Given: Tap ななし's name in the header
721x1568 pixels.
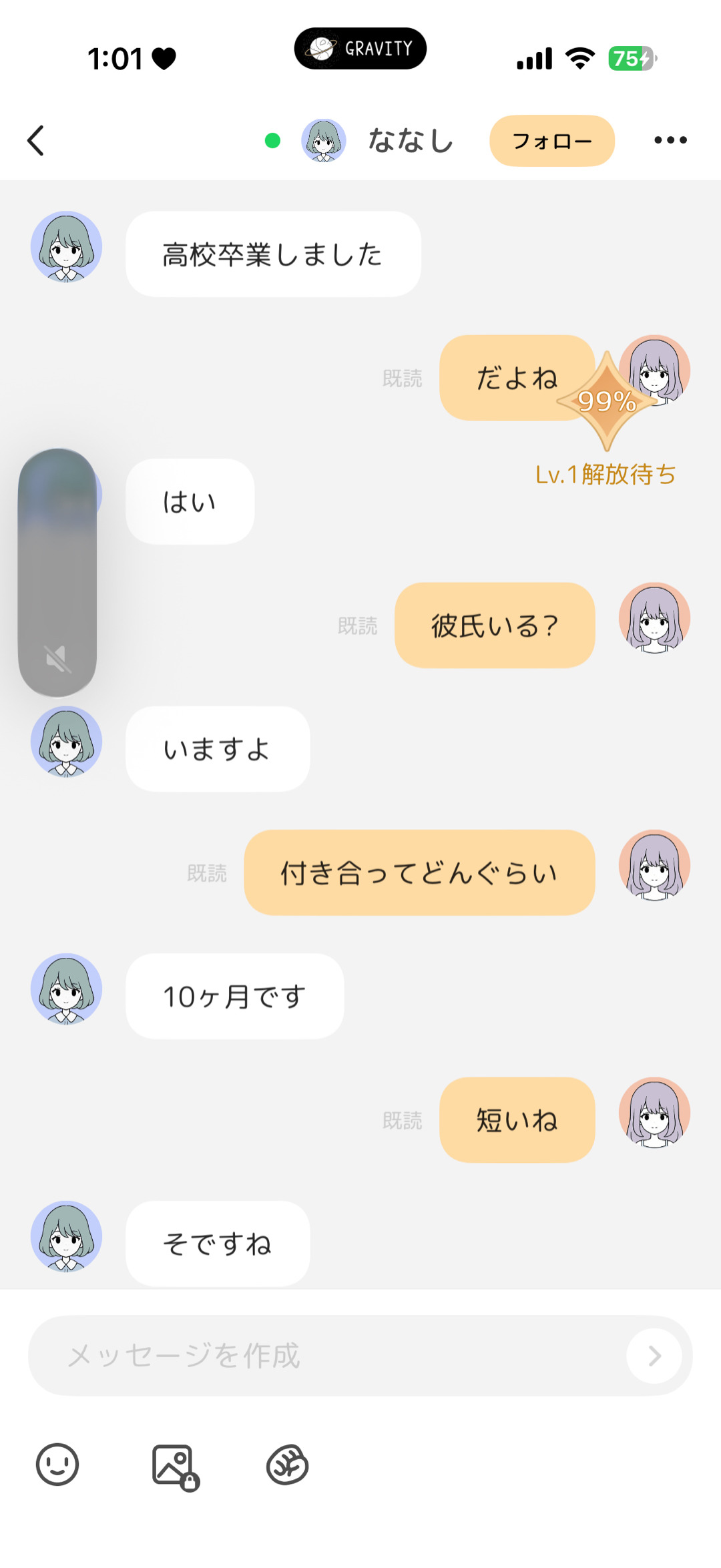Looking at the screenshot, I should point(409,141).
